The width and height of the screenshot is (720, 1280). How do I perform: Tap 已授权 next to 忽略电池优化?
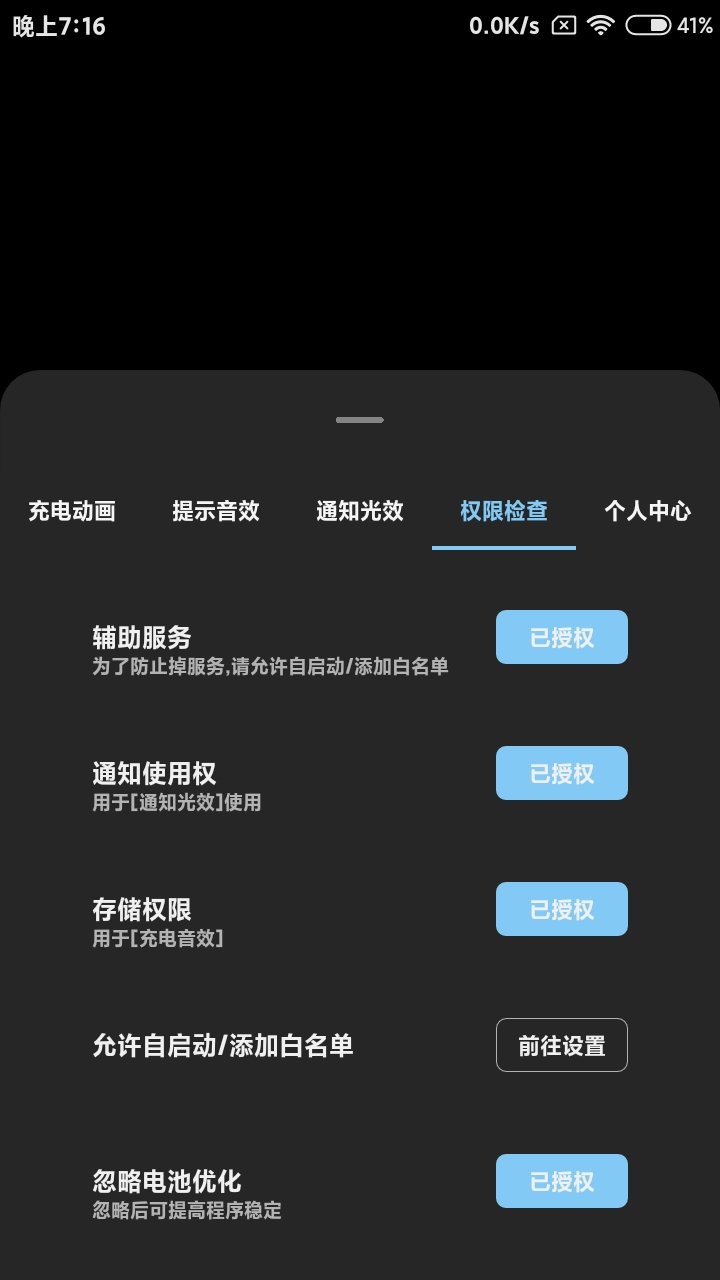[x=561, y=1181]
